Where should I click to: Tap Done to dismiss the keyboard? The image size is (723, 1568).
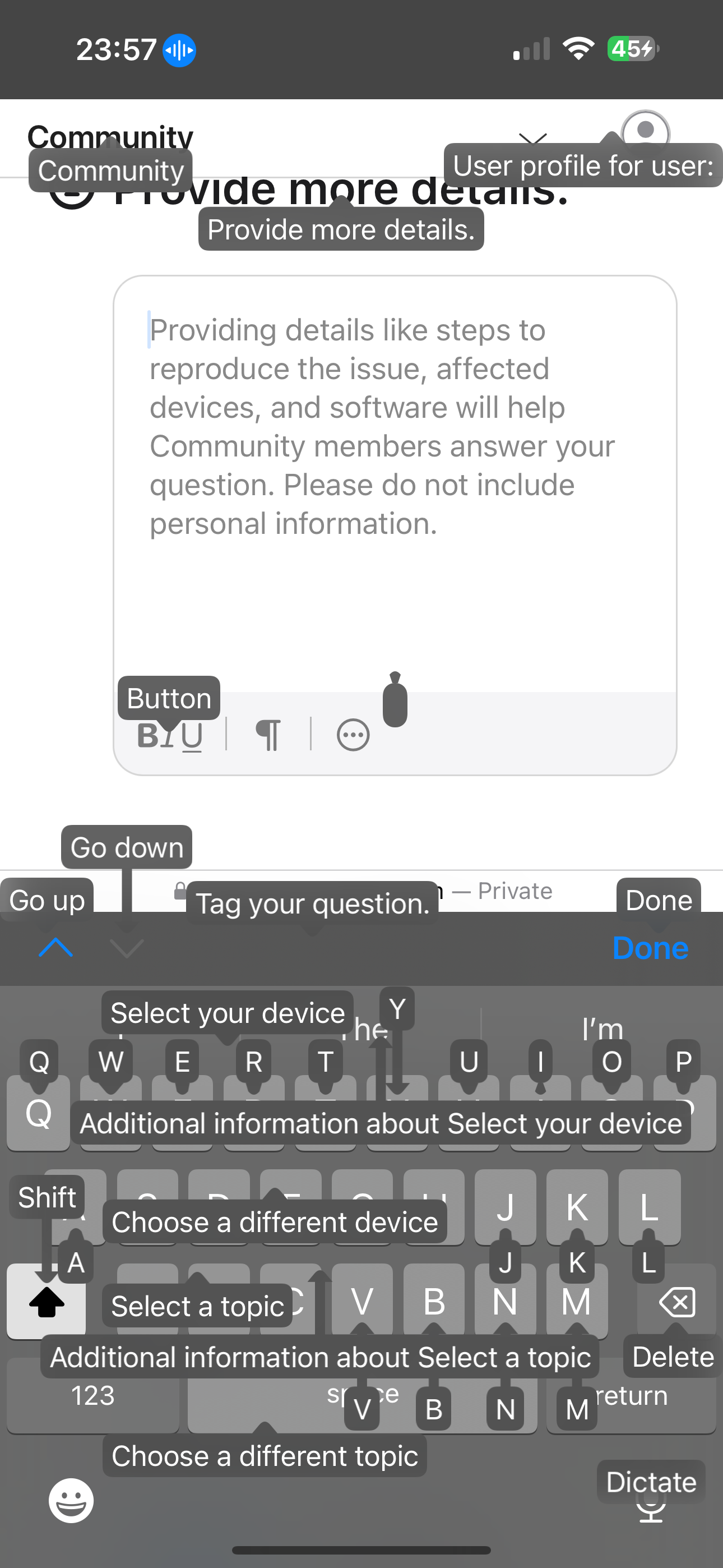[650, 948]
